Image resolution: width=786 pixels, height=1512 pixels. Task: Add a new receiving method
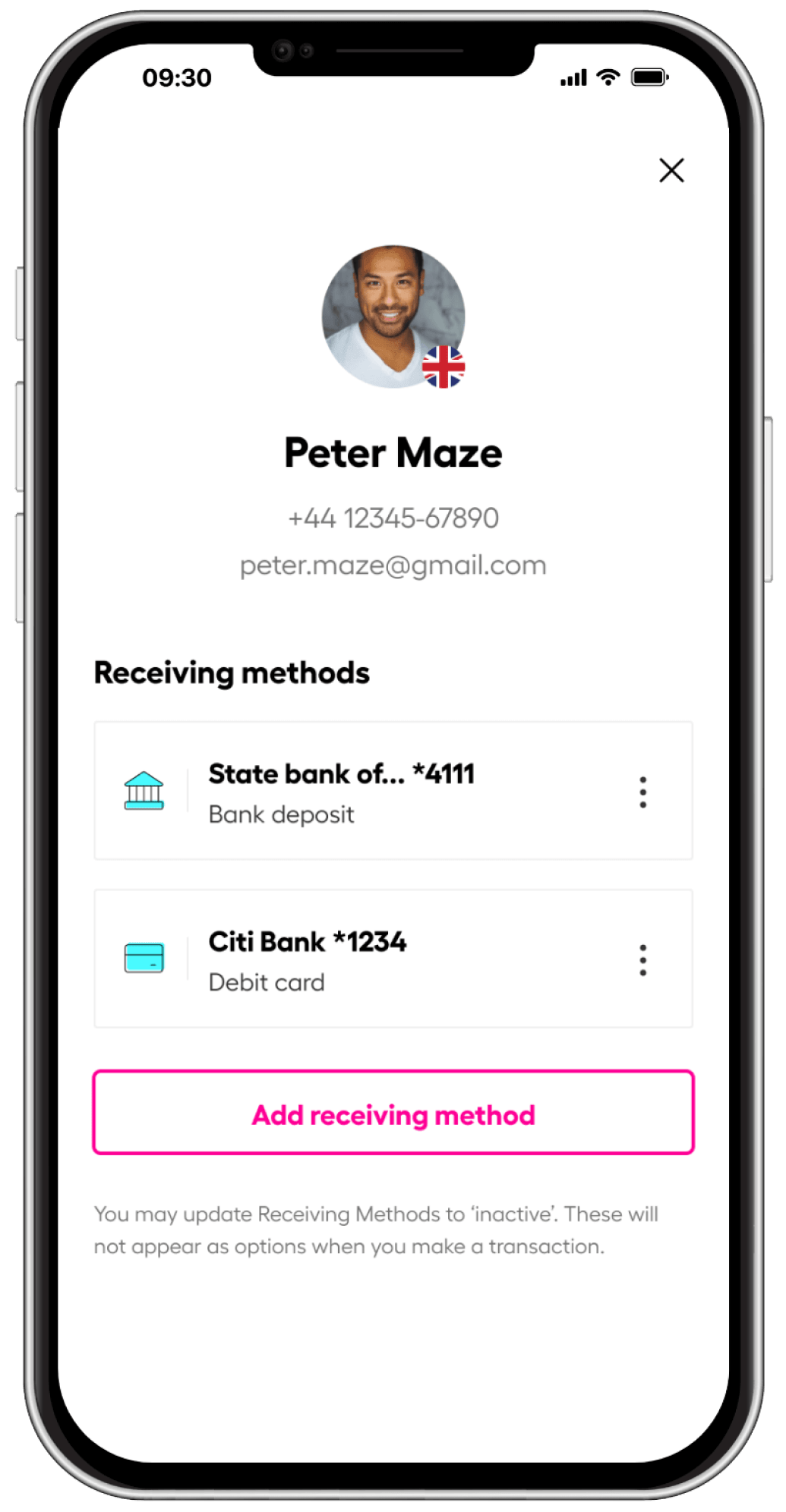(393, 1113)
